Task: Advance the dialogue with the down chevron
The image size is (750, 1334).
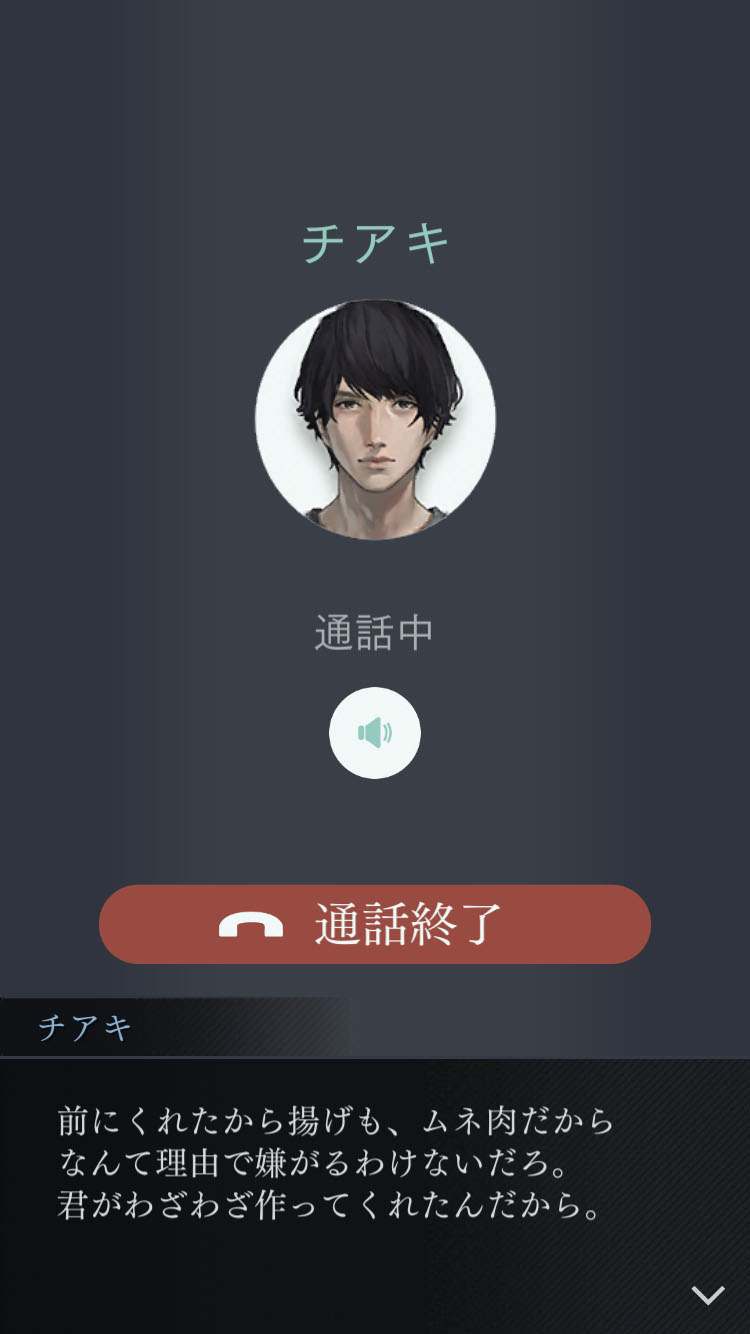Action: [x=708, y=1296]
